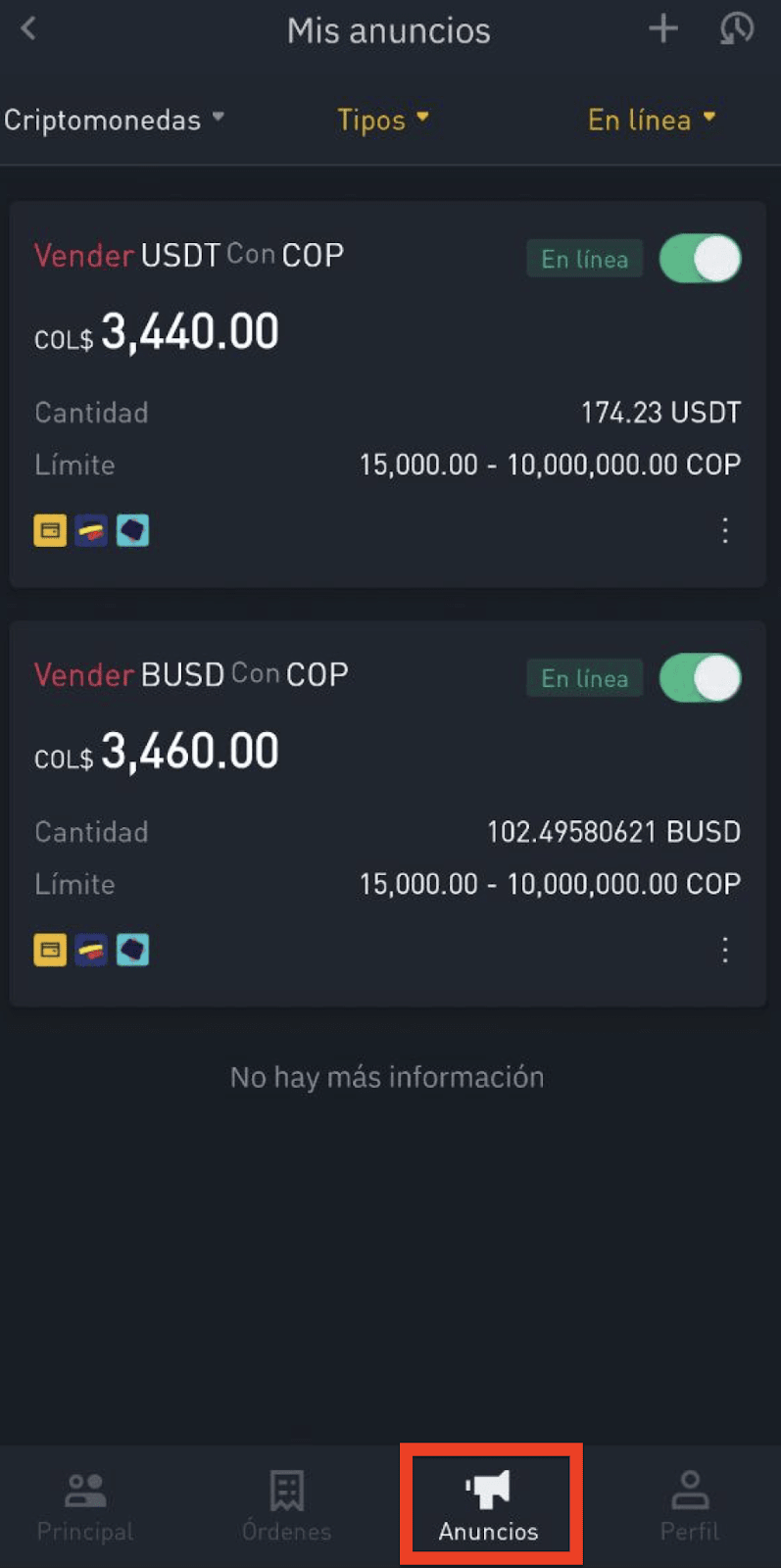Switch to the Órdenes tab
The height and width of the screenshot is (1568, 781).
click(x=287, y=1507)
